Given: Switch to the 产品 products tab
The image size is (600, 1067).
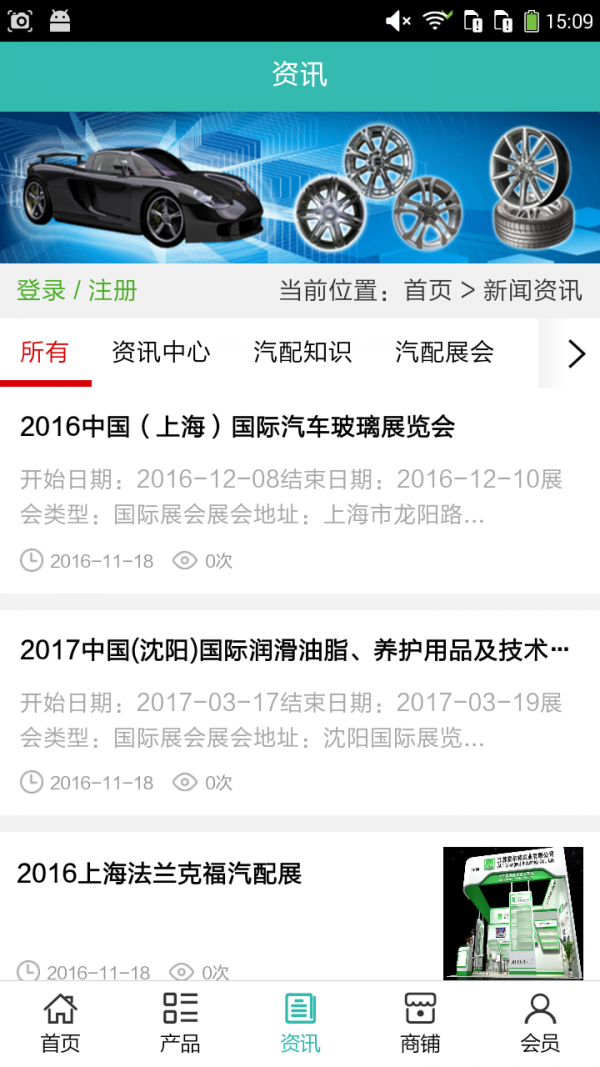Looking at the screenshot, I should 180,1023.
